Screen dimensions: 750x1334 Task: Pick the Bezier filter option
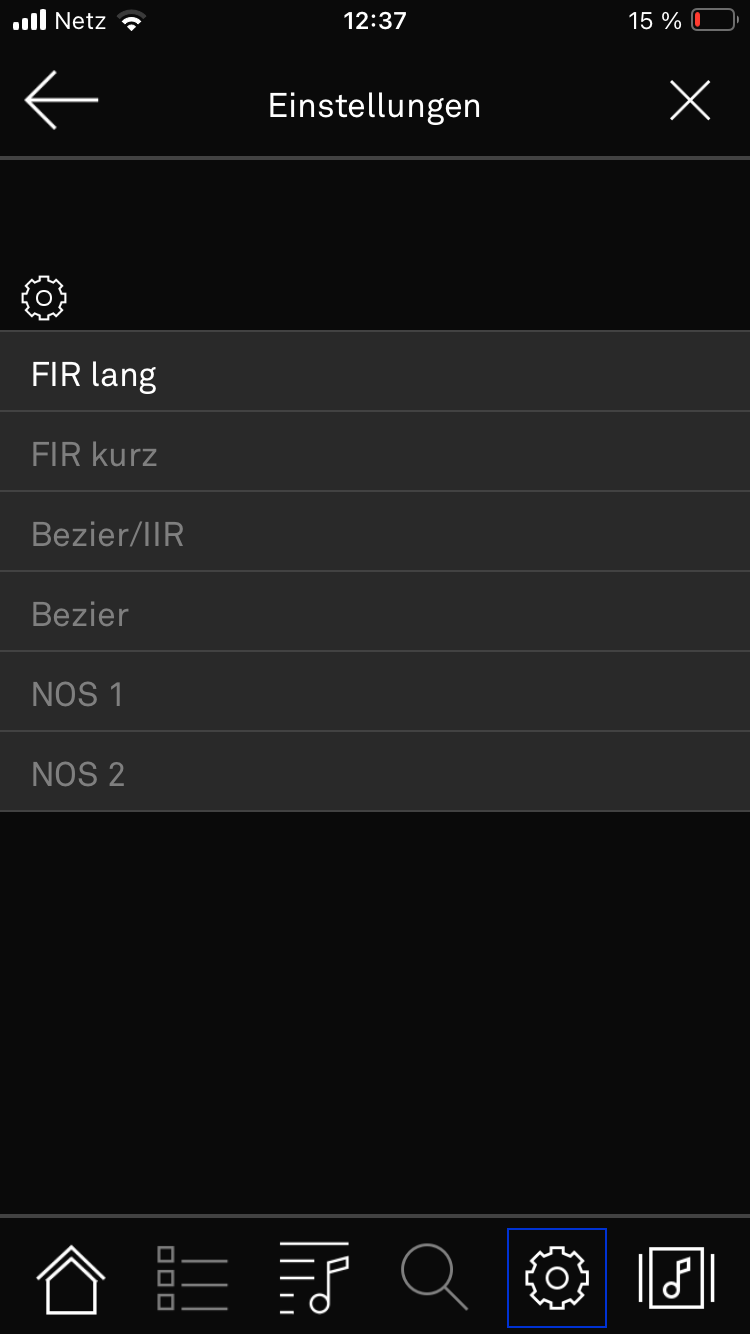tap(375, 612)
